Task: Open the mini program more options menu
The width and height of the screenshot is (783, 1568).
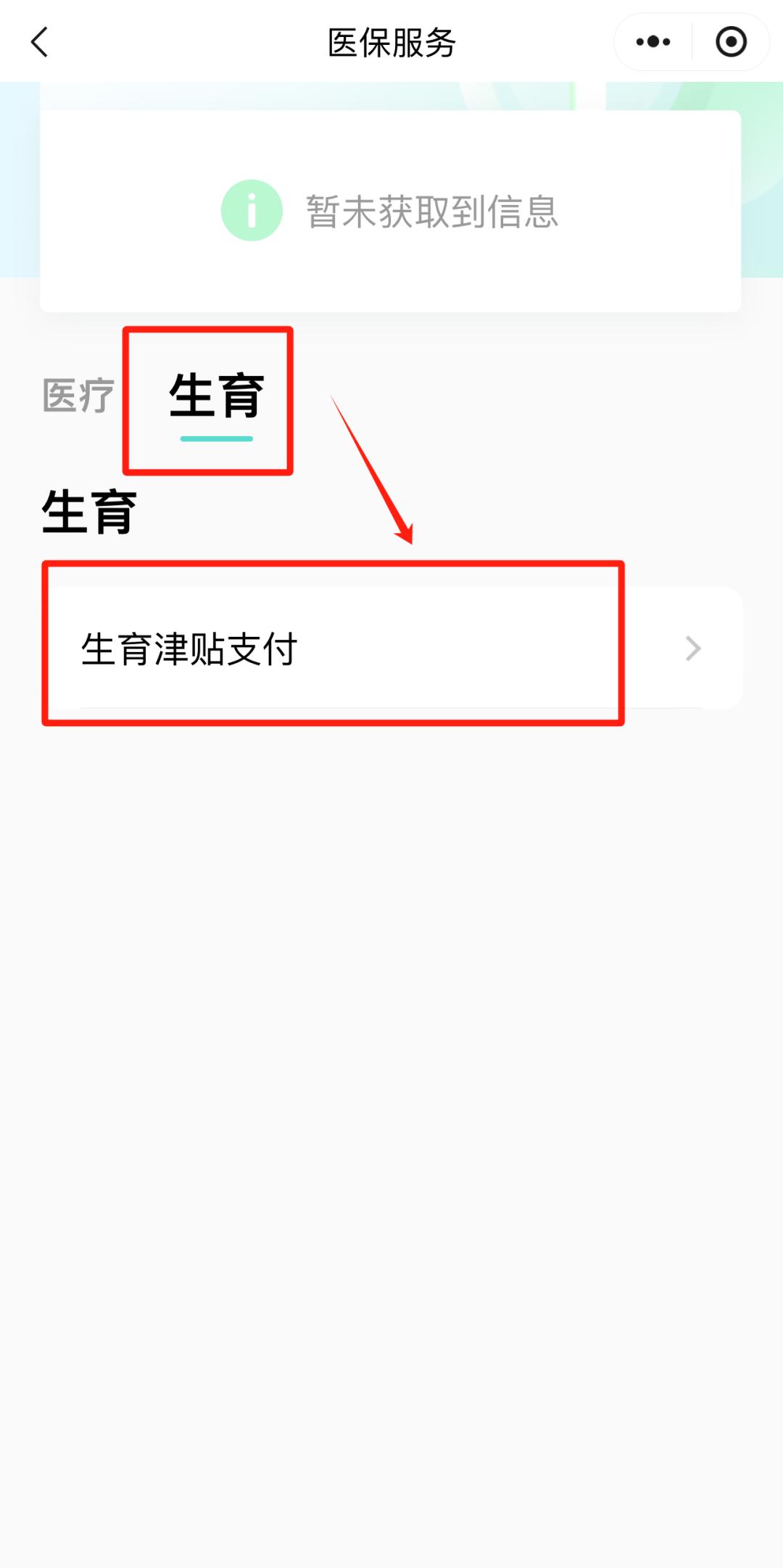Action: pyautogui.click(x=653, y=42)
